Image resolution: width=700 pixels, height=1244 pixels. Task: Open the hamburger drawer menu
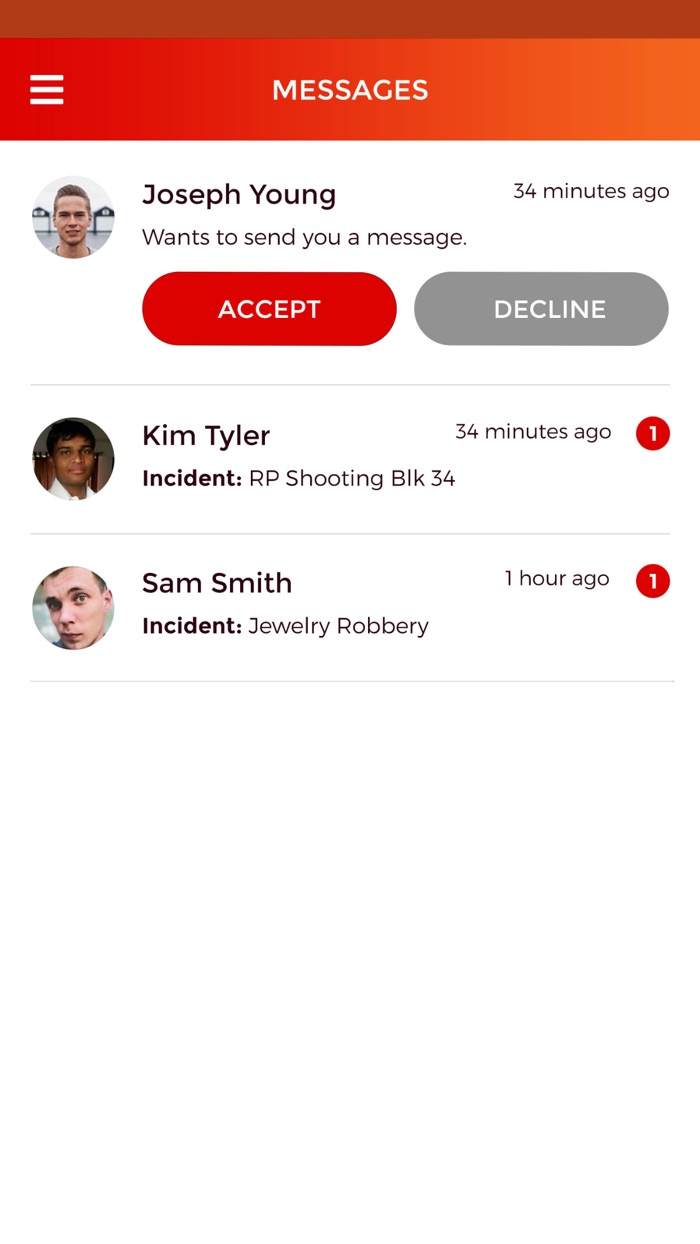[x=47, y=90]
